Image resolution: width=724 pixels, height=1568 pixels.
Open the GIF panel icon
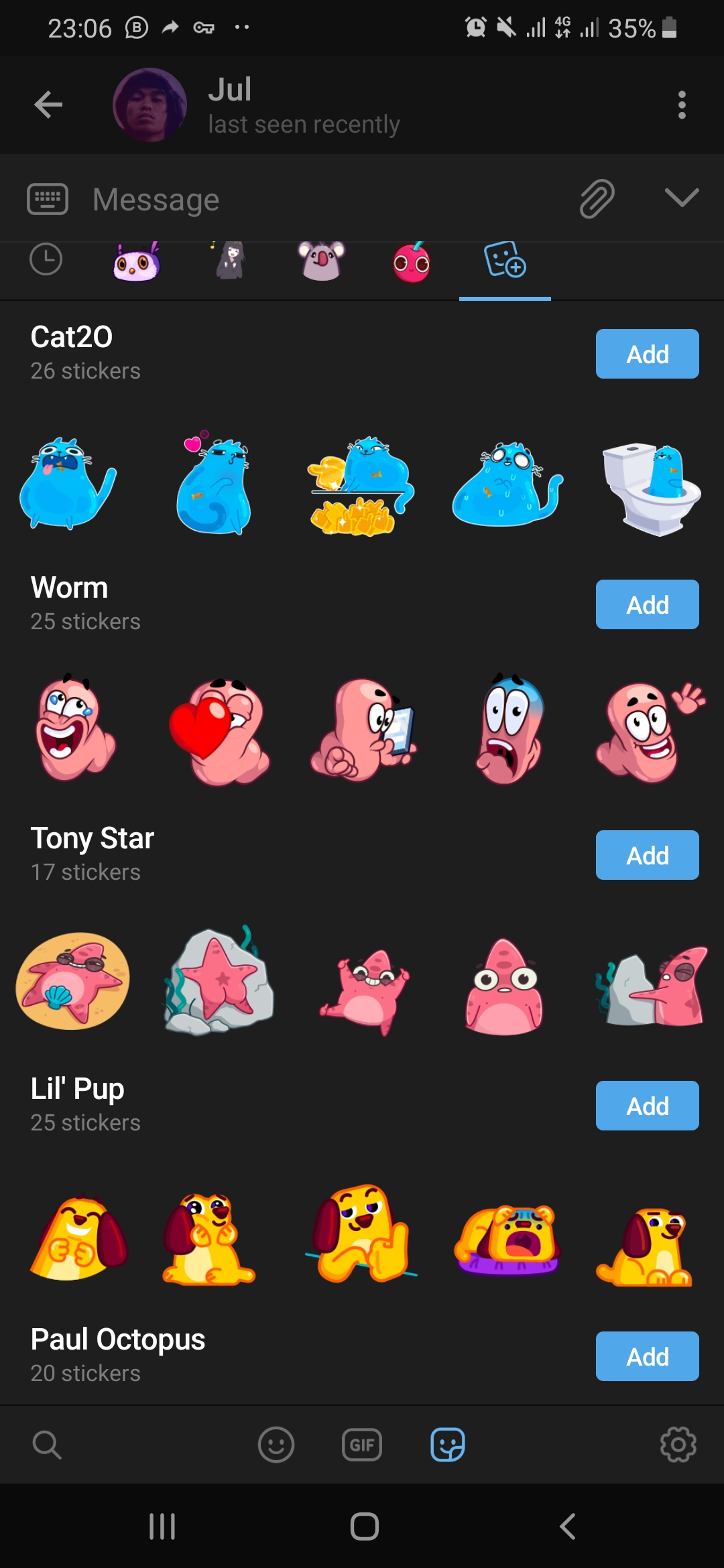[361, 1445]
